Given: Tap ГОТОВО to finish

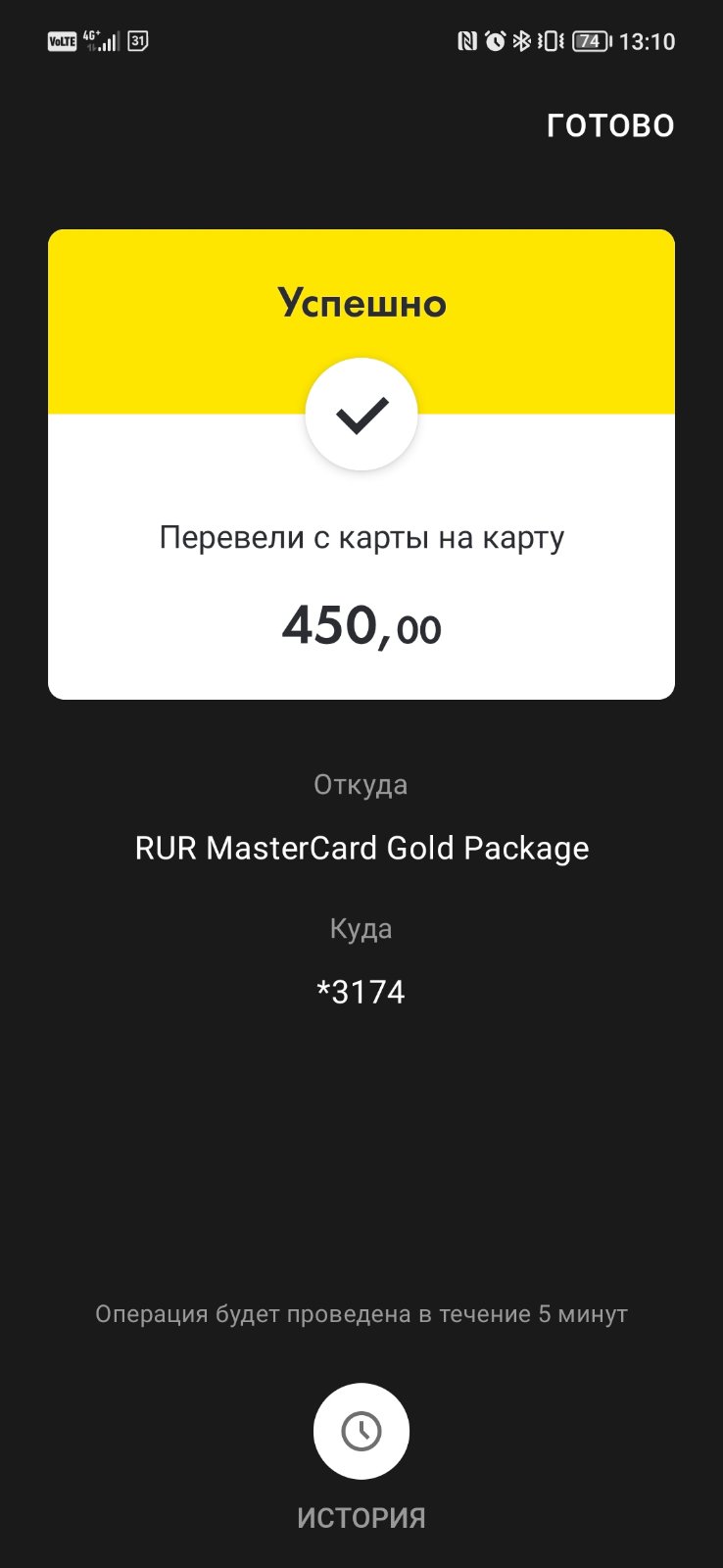Looking at the screenshot, I should (610, 125).
